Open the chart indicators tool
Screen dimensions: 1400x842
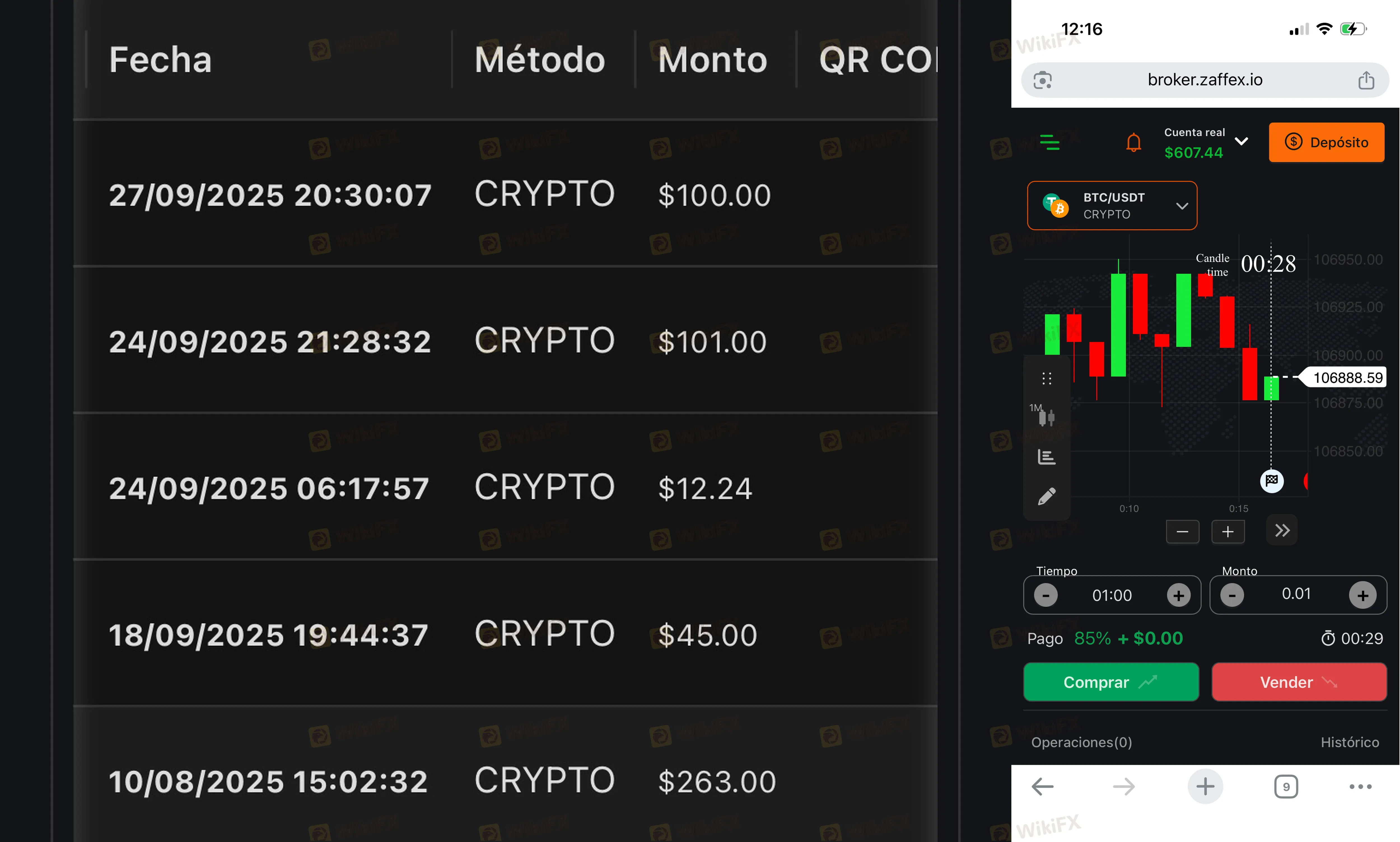[x=1046, y=457]
